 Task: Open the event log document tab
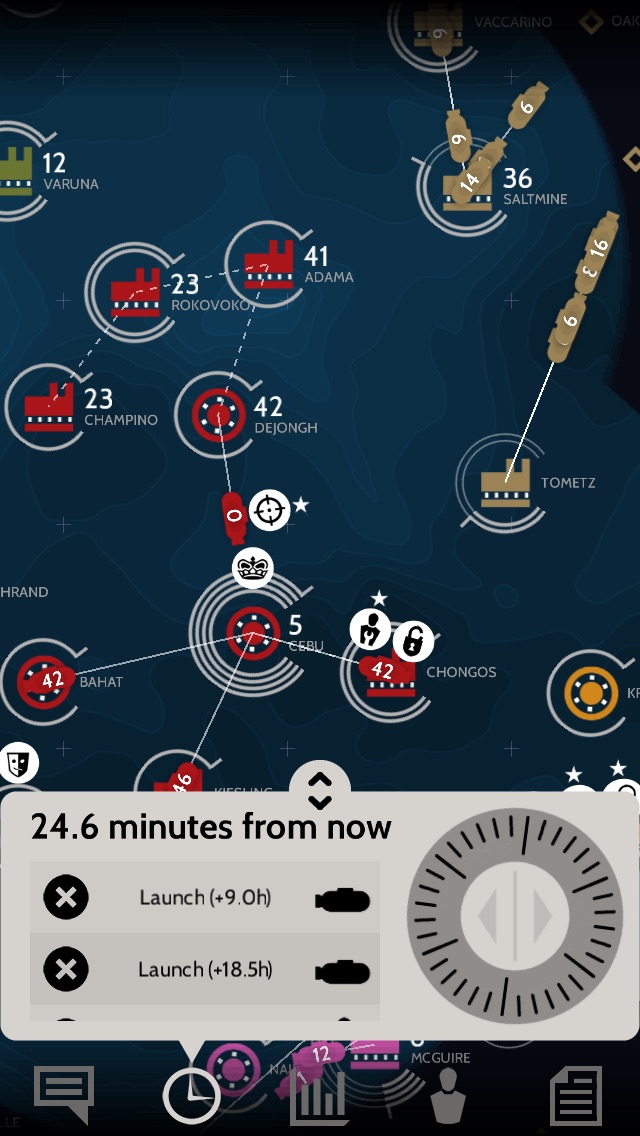[576, 1097]
